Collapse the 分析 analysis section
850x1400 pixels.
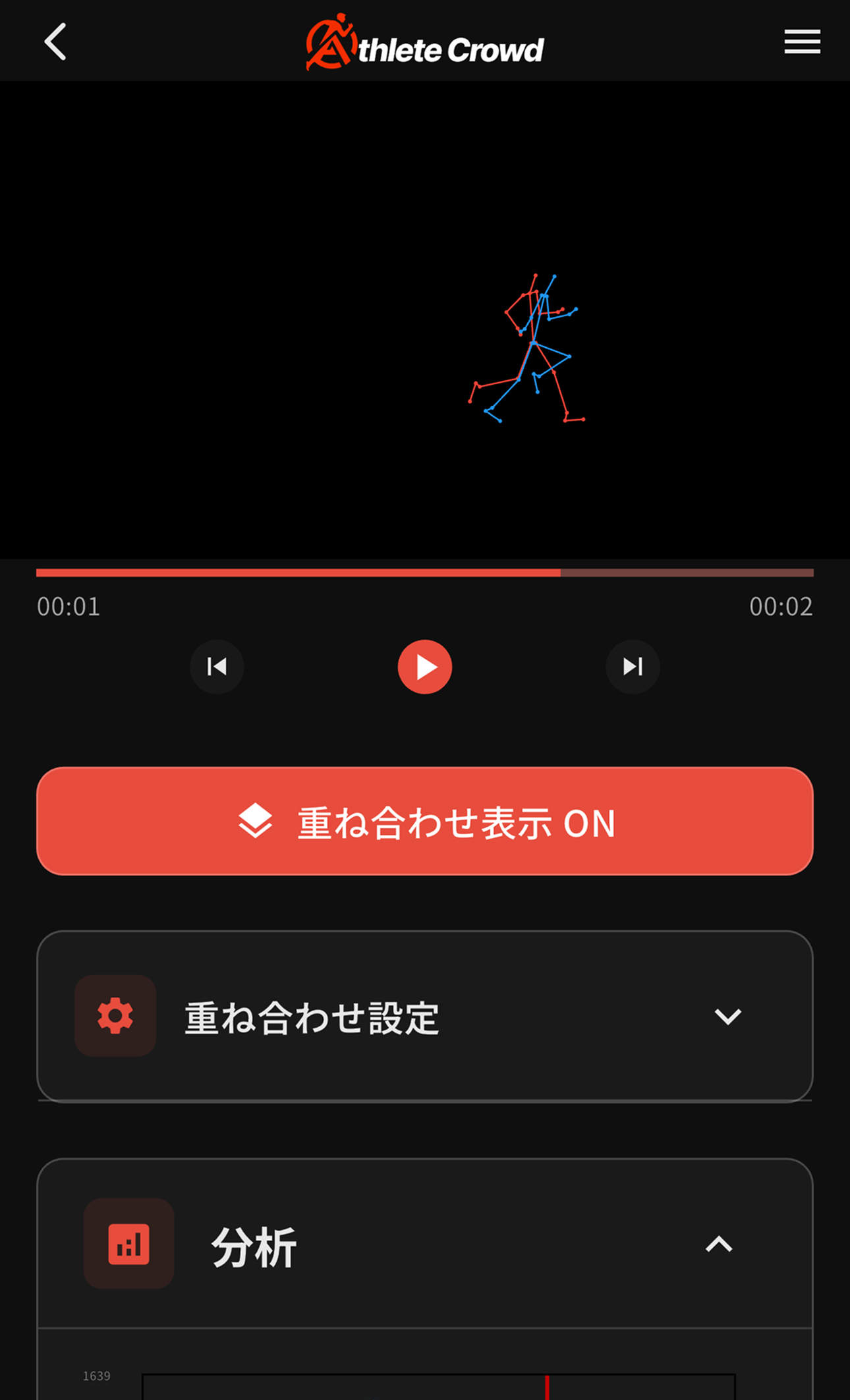(718, 1245)
